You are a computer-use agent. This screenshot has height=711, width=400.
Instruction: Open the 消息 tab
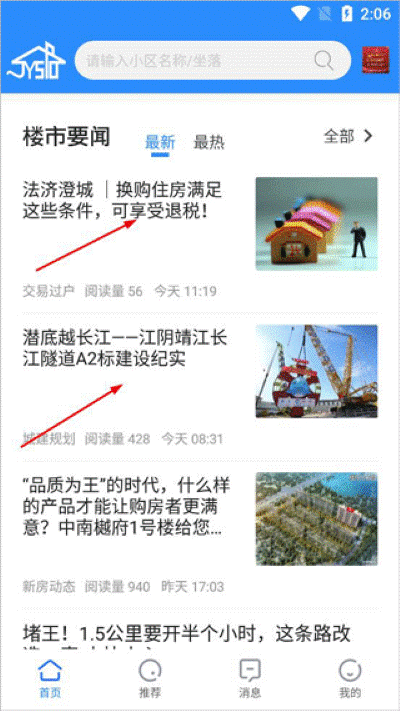click(250, 679)
